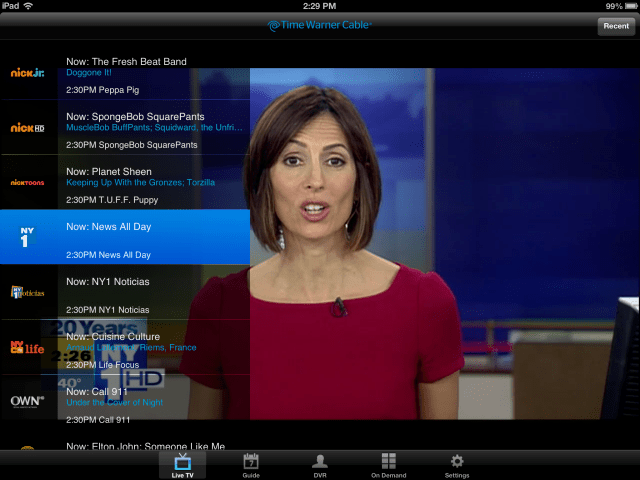Switch to the Guide tab

251,465
